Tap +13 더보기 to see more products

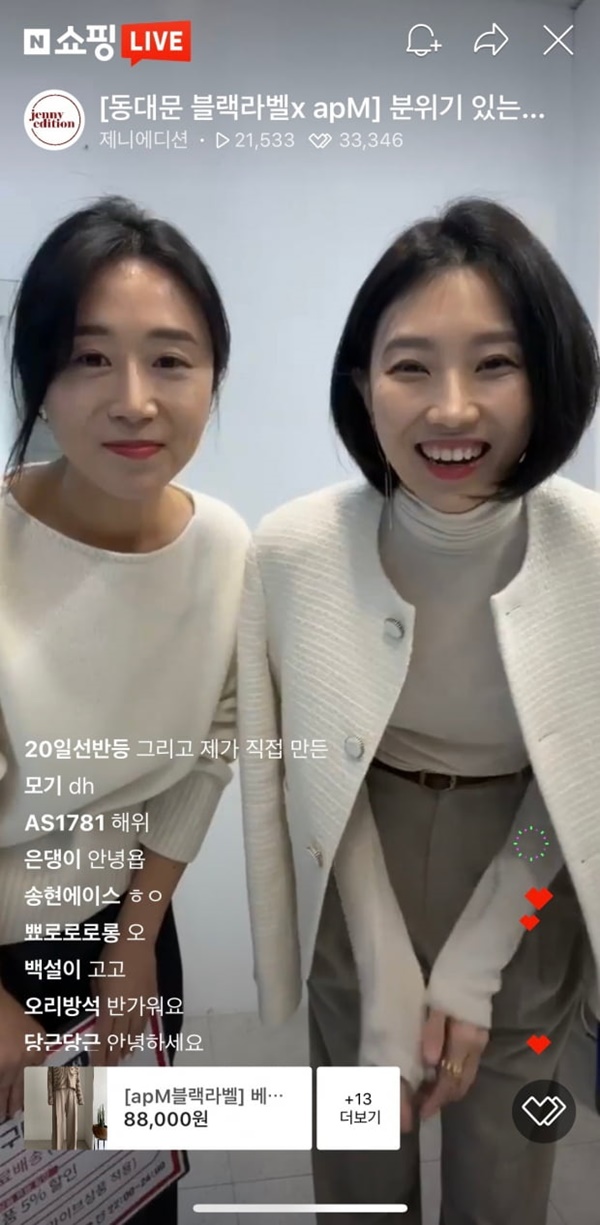[x=357, y=1107]
